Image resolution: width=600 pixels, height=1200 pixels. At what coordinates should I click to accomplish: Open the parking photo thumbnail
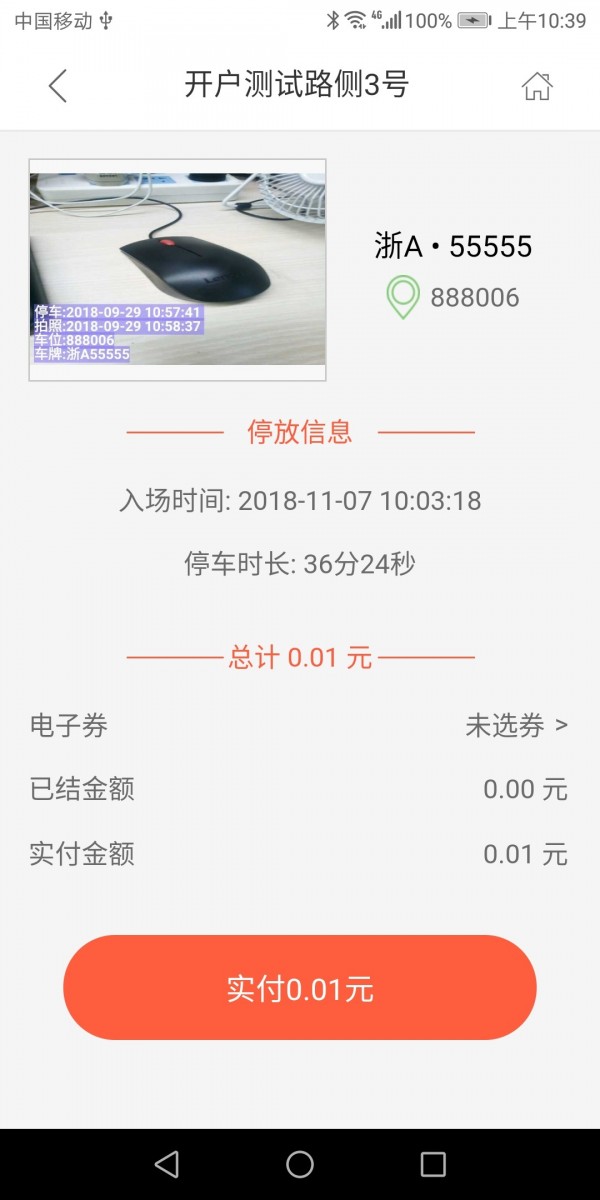[x=177, y=270]
